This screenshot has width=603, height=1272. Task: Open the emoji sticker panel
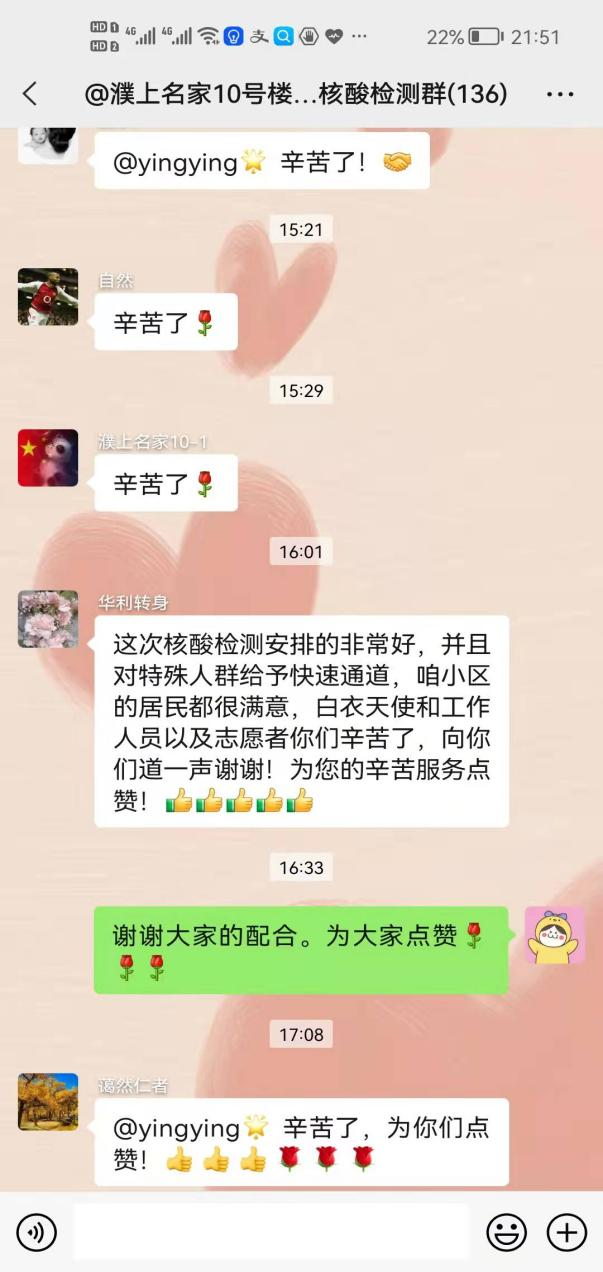506,1232
